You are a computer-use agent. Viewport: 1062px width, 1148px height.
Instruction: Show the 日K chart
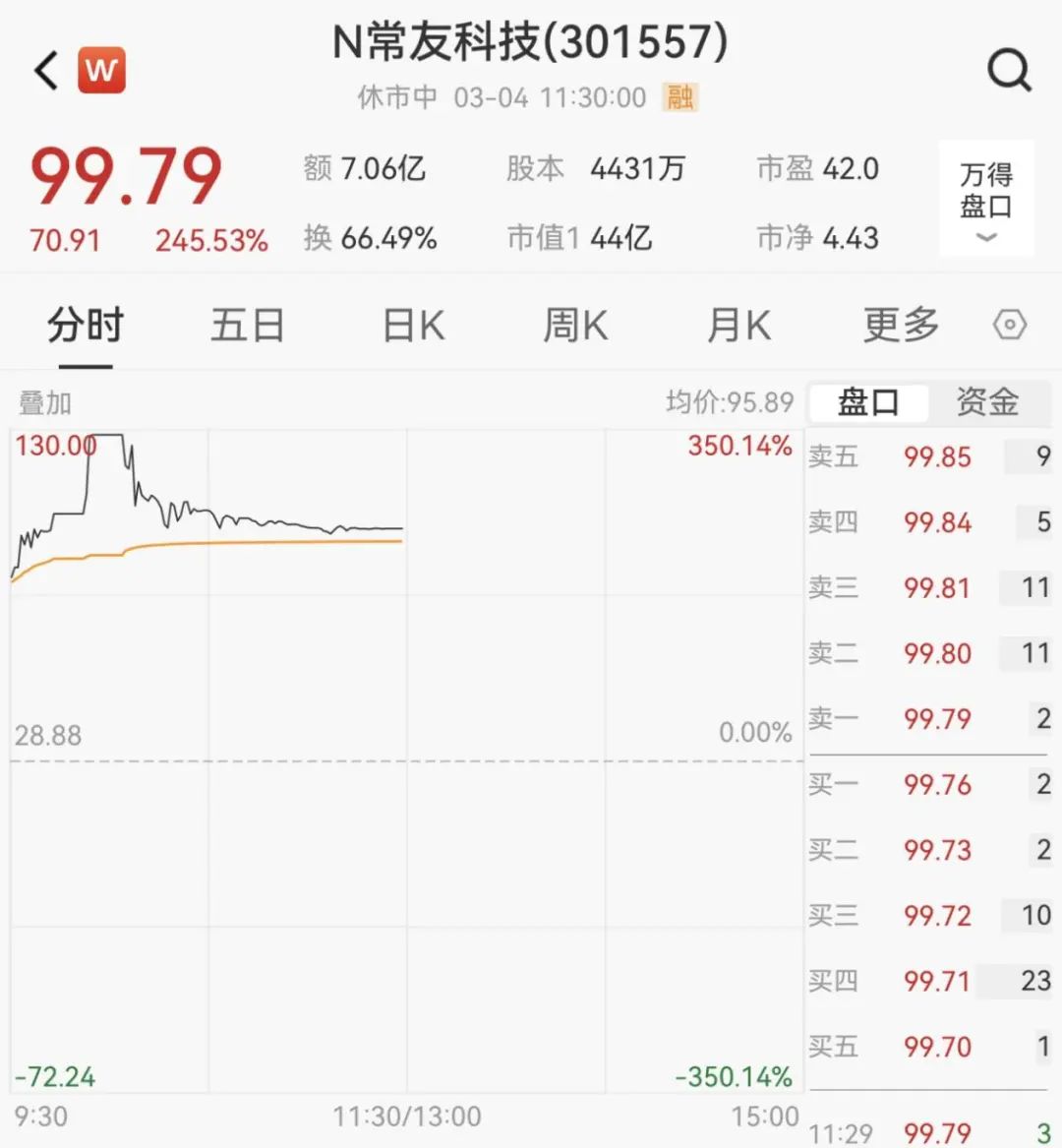(x=413, y=326)
